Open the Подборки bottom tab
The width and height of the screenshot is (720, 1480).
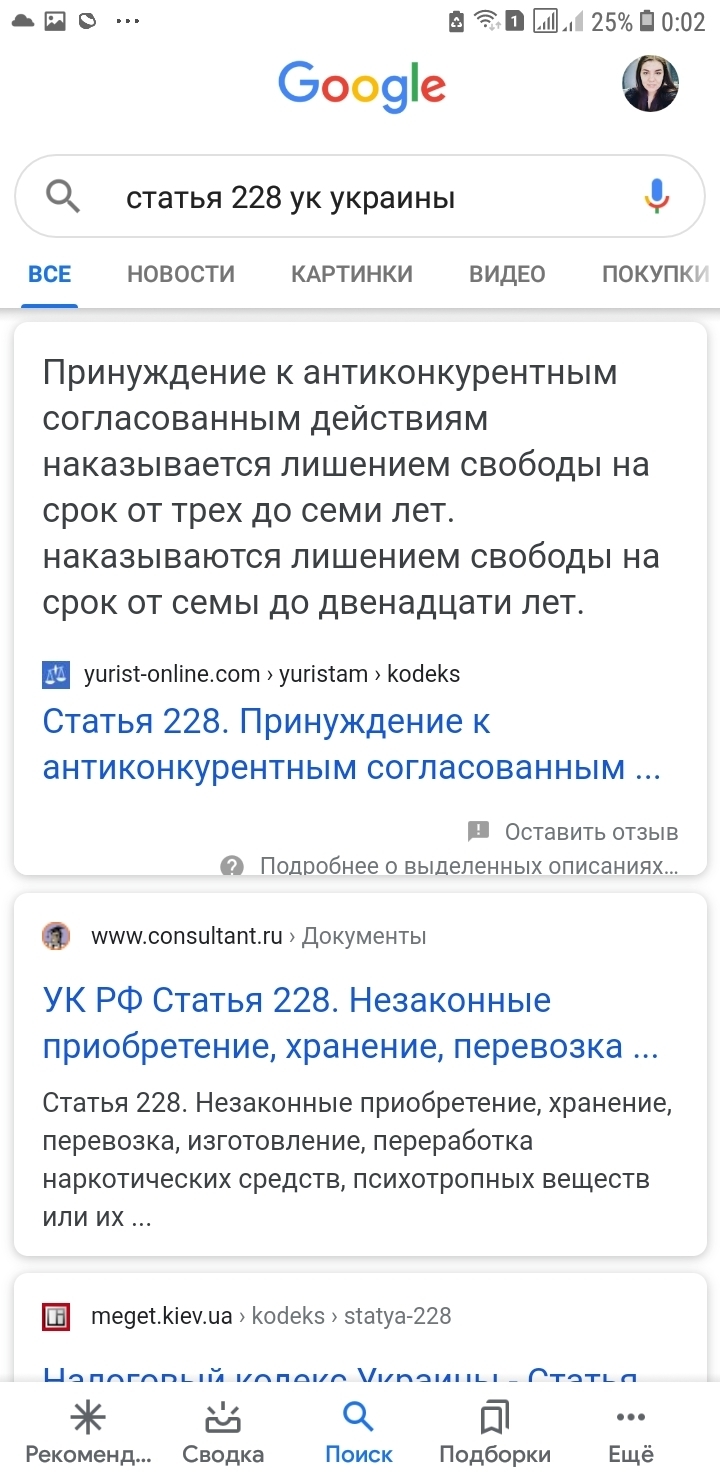(495, 1431)
